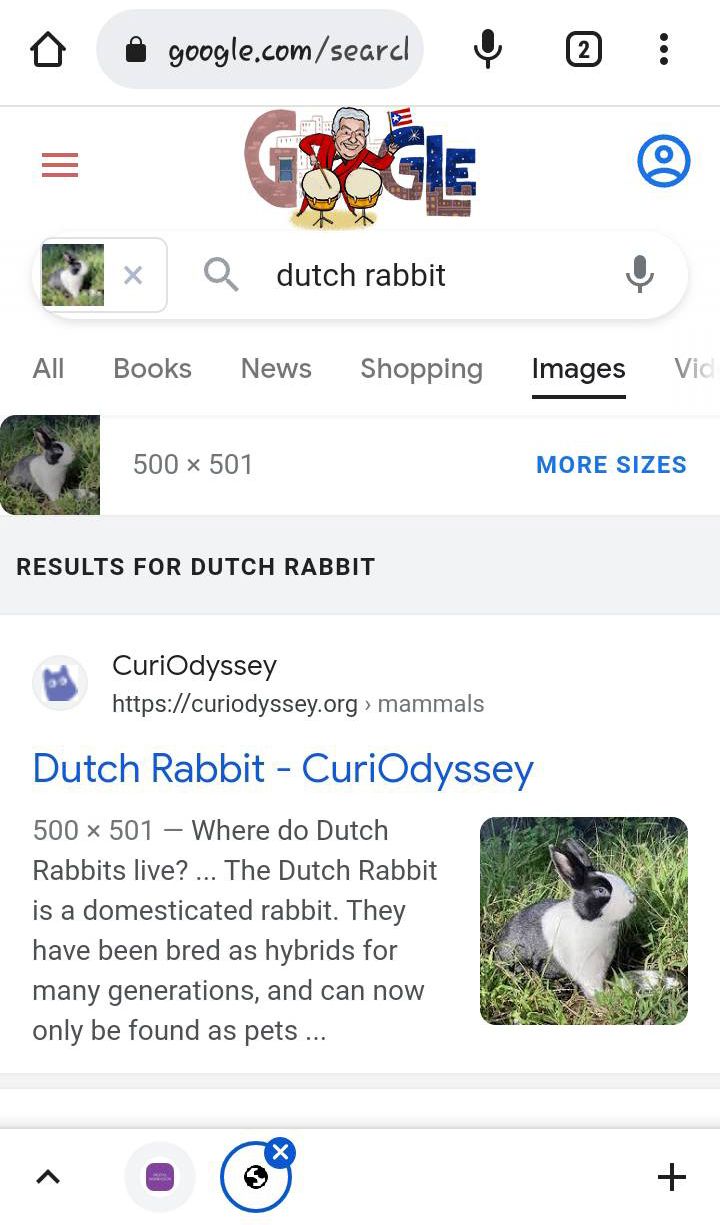This screenshot has height=1225, width=720.
Task: Remove the rabbit image from the search box
Action: [133, 275]
